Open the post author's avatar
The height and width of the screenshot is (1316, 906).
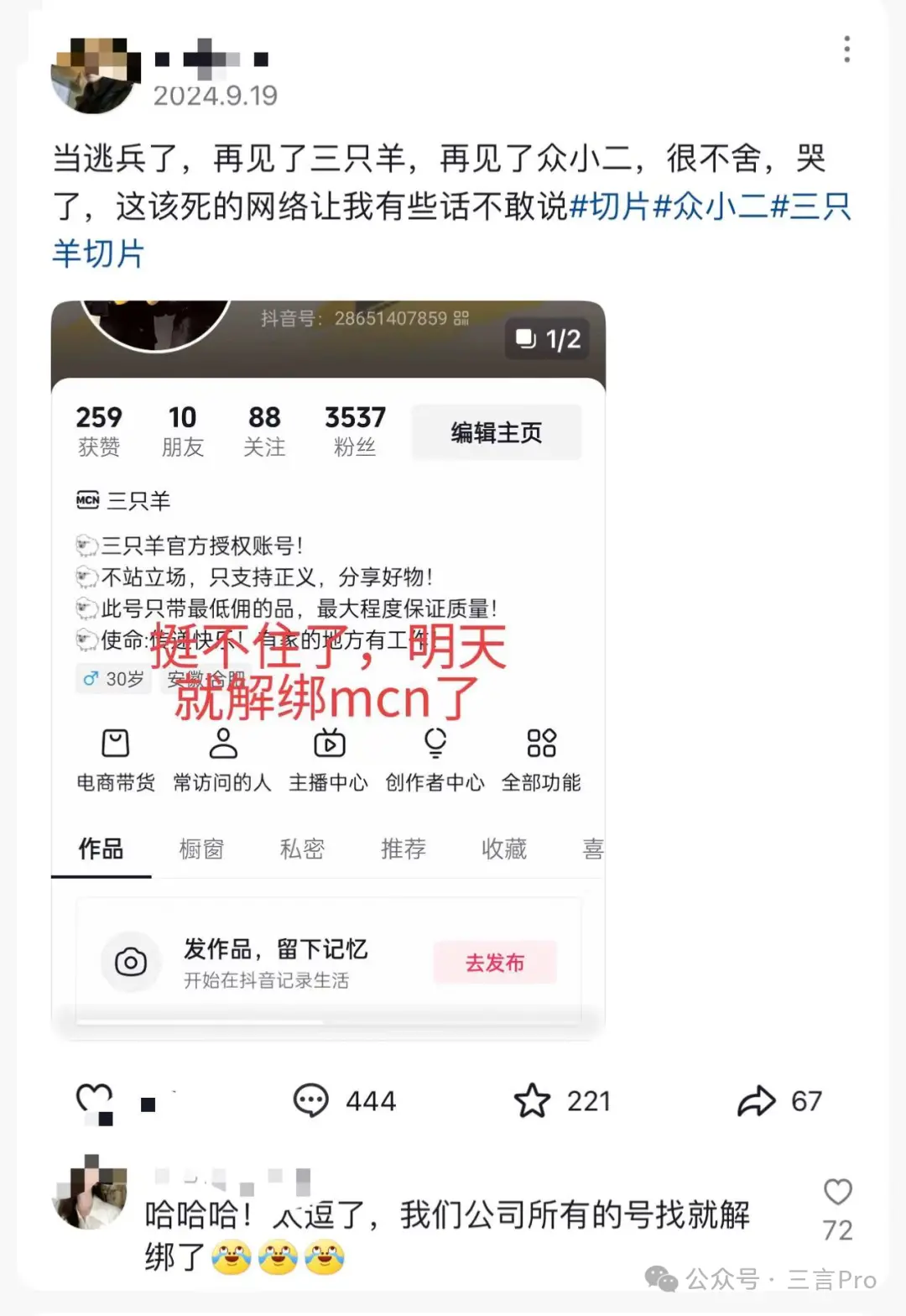click(95, 76)
